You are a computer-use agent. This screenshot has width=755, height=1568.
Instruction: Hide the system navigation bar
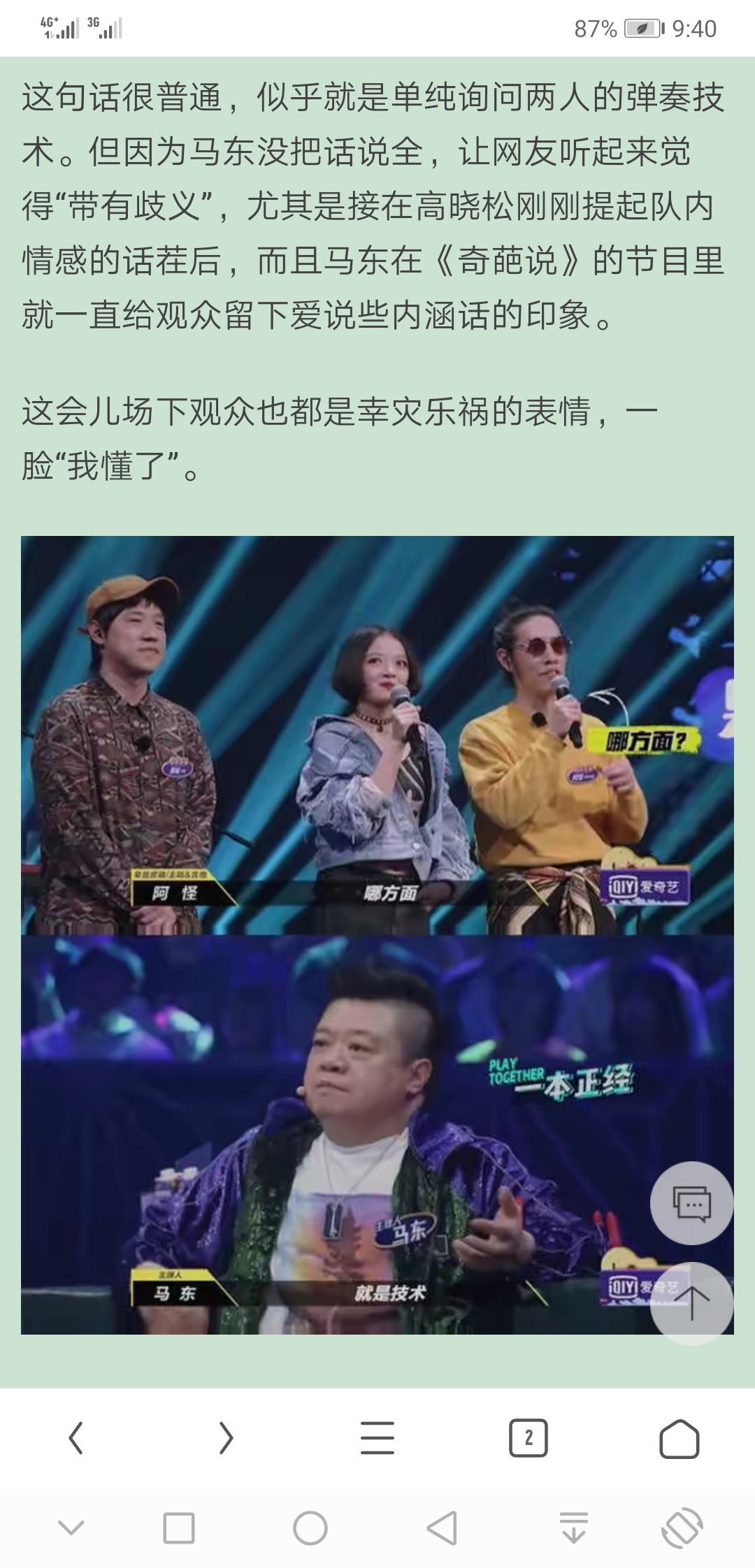[x=71, y=1527]
